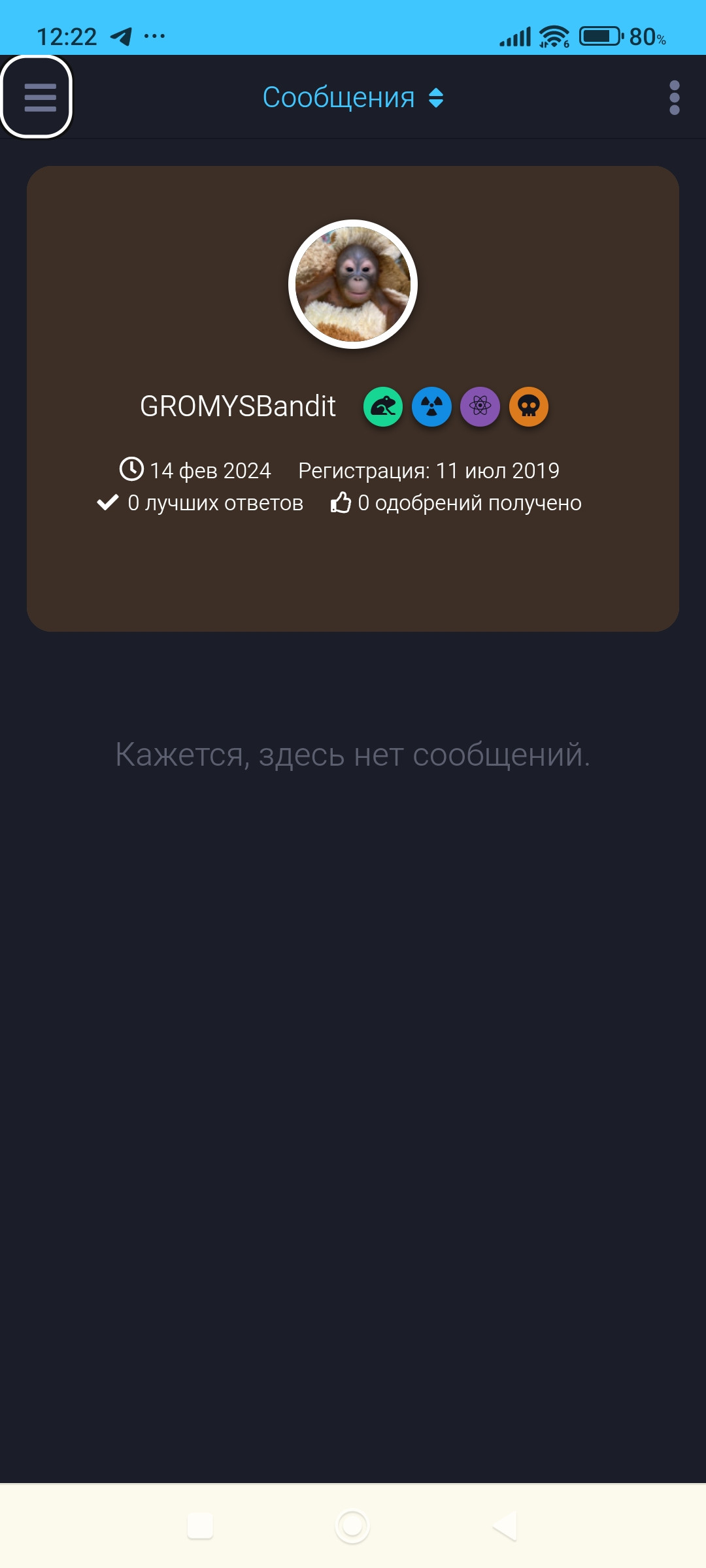Click the Сообщения header title

pos(338,97)
